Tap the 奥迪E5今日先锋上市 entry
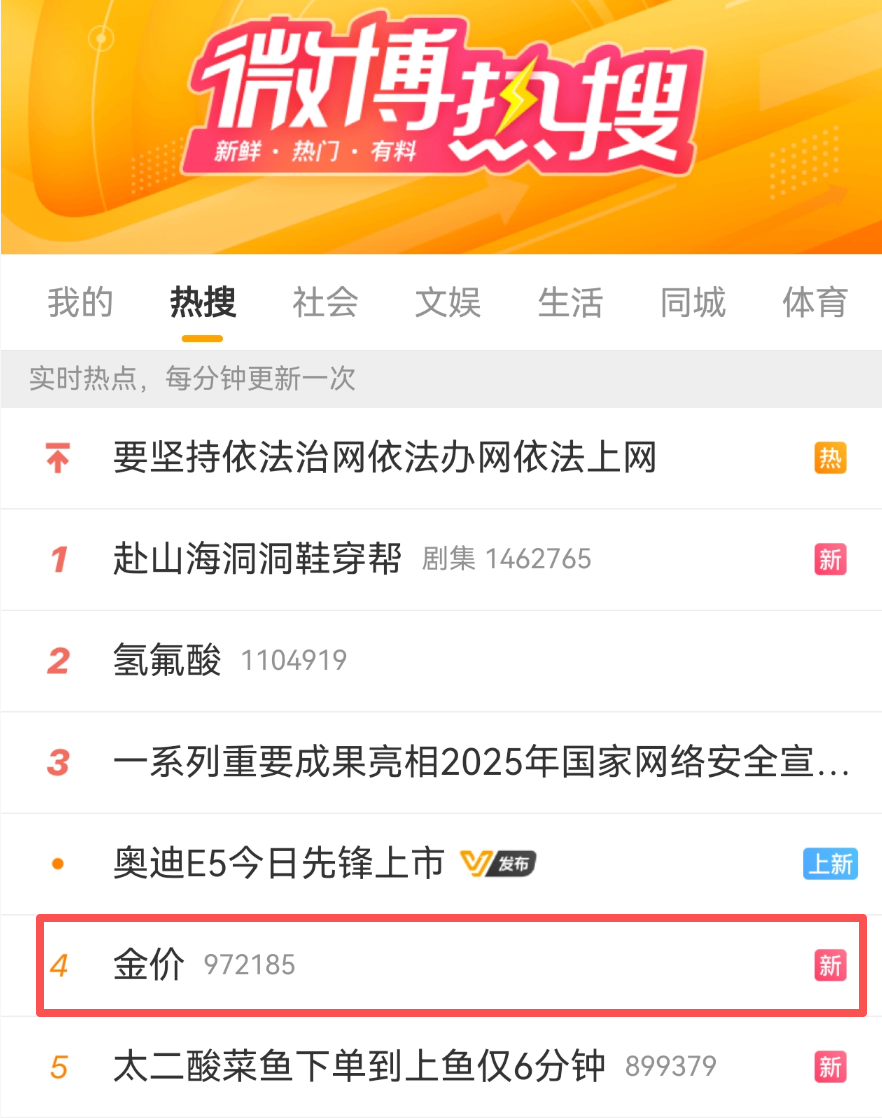This screenshot has height=1118, width=882. pos(279,864)
